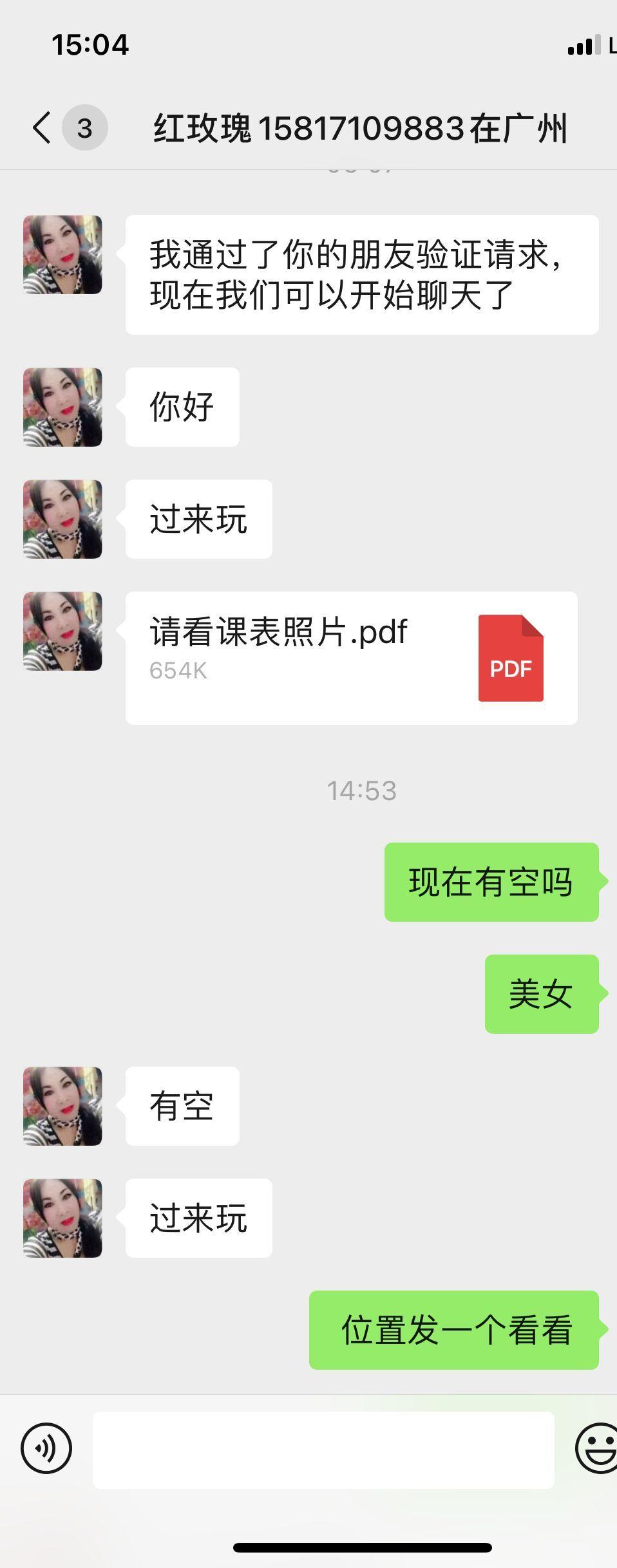Tap the home indicator bar at bottom
This screenshot has width=617, height=1568.
click(308, 1547)
